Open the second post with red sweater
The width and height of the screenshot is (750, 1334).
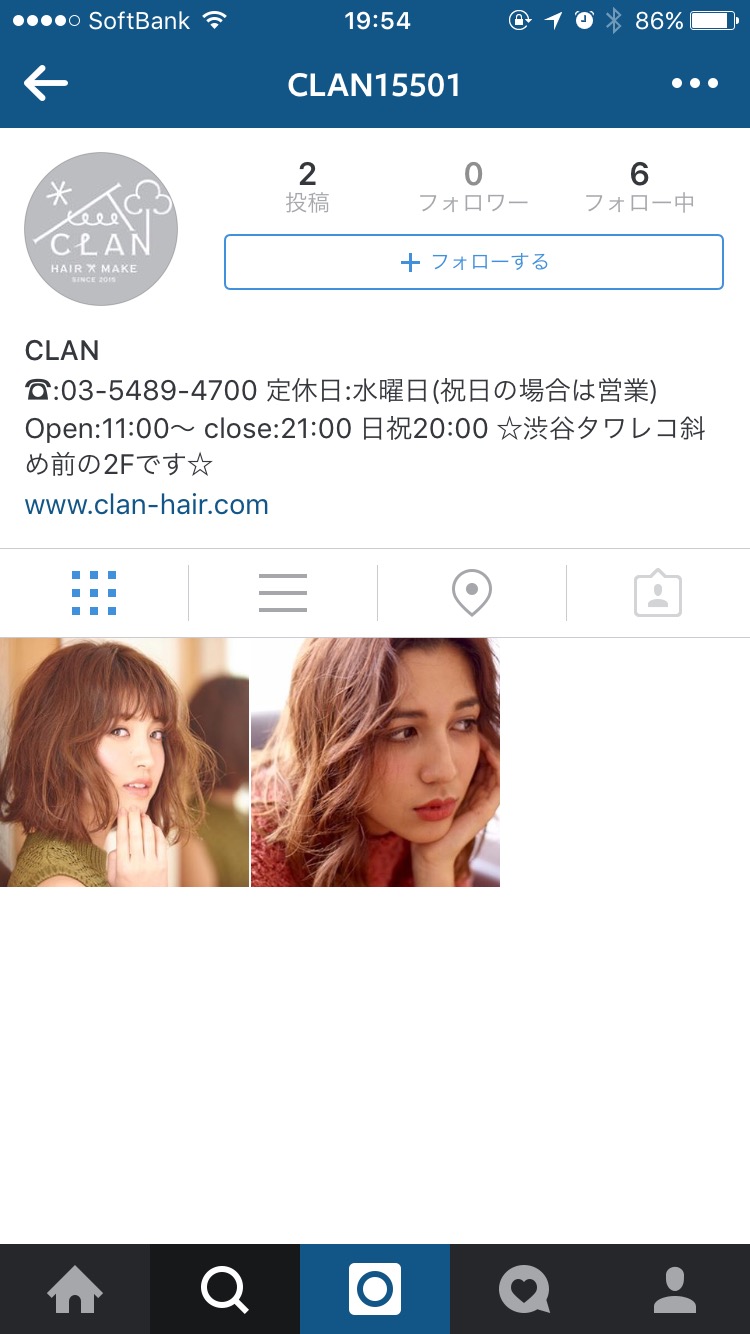click(x=375, y=762)
